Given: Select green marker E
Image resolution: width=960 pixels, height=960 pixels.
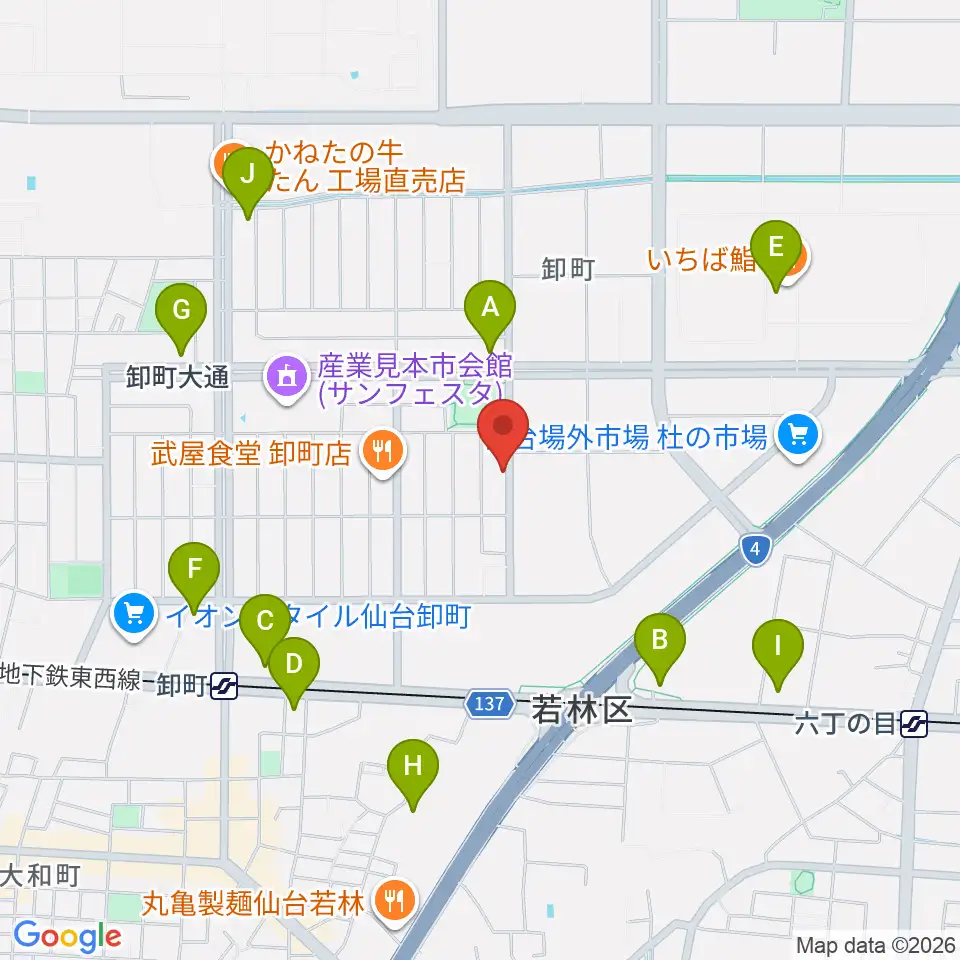Looking at the screenshot, I should click(x=776, y=256).
